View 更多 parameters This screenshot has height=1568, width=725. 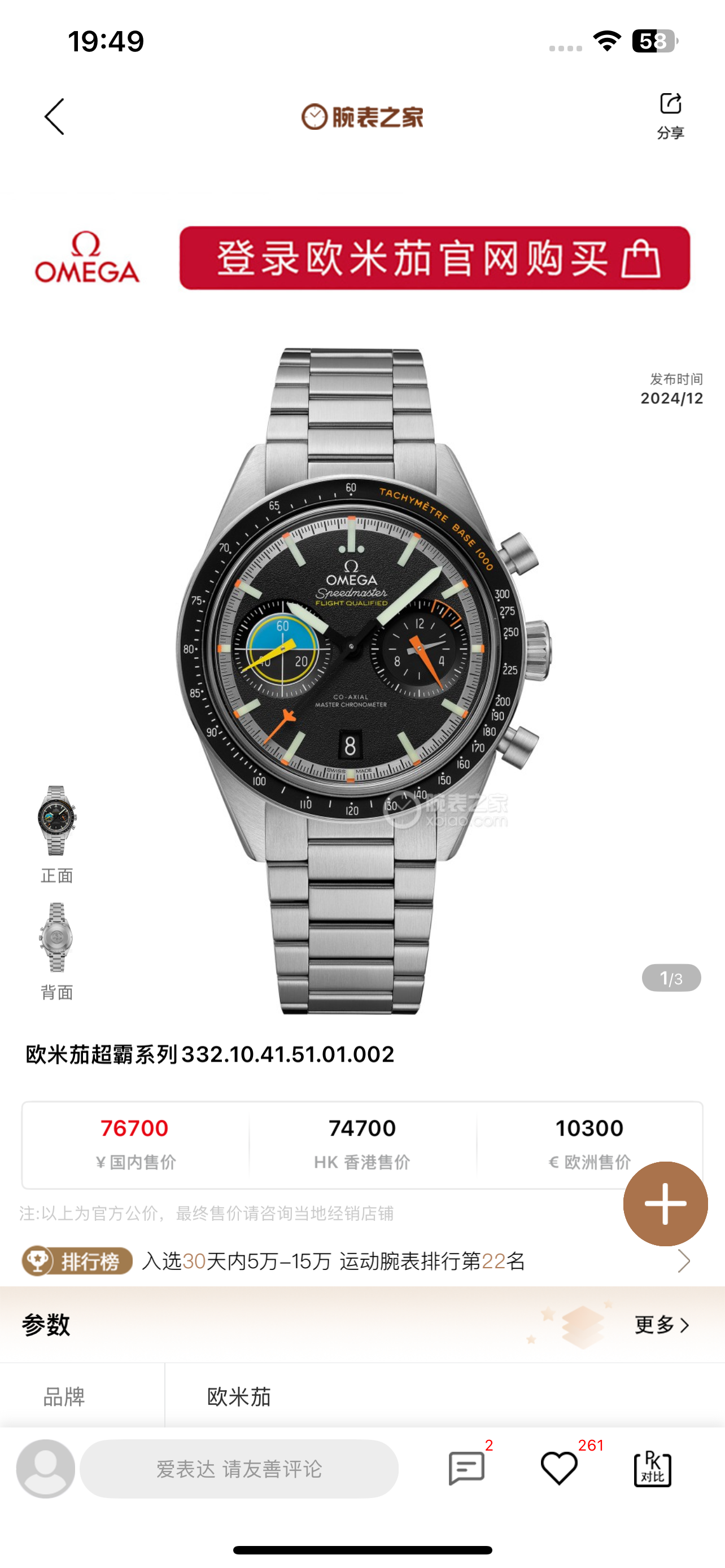[x=662, y=1325]
